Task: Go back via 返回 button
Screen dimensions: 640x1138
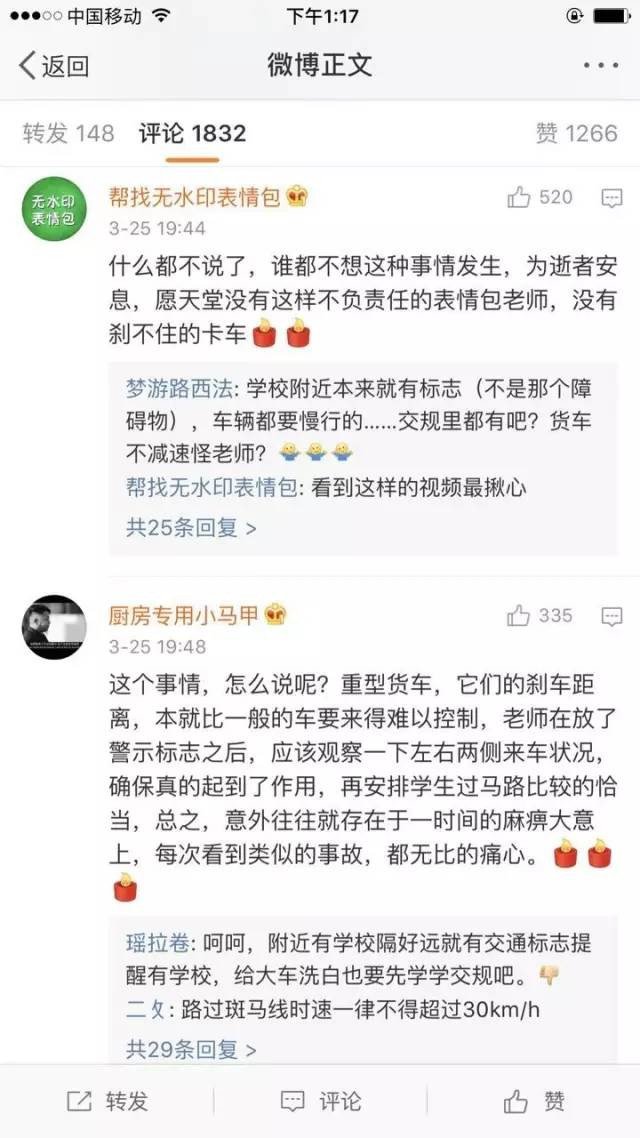Action: [x=55, y=66]
